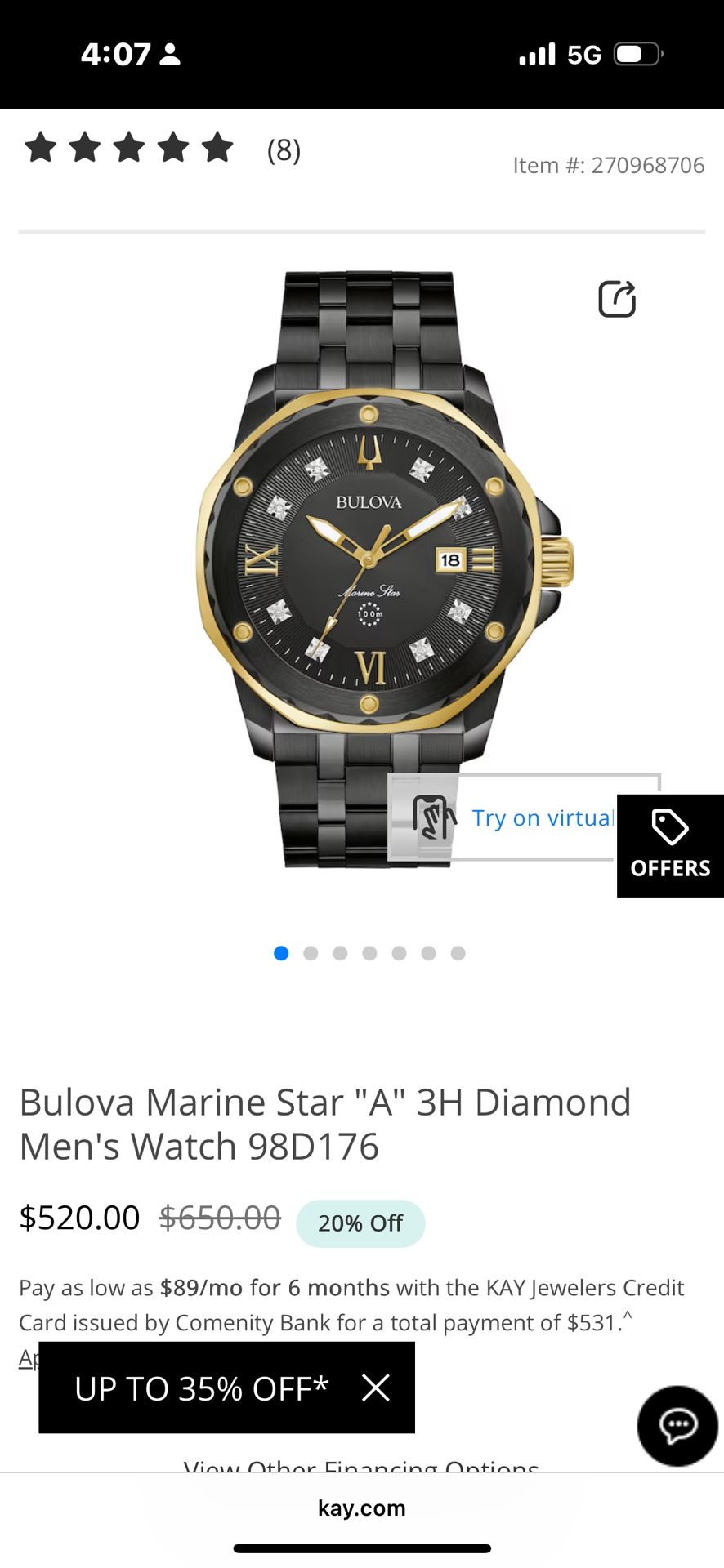Open the last carousel image dot
This screenshot has width=724, height=1568.
458,953
